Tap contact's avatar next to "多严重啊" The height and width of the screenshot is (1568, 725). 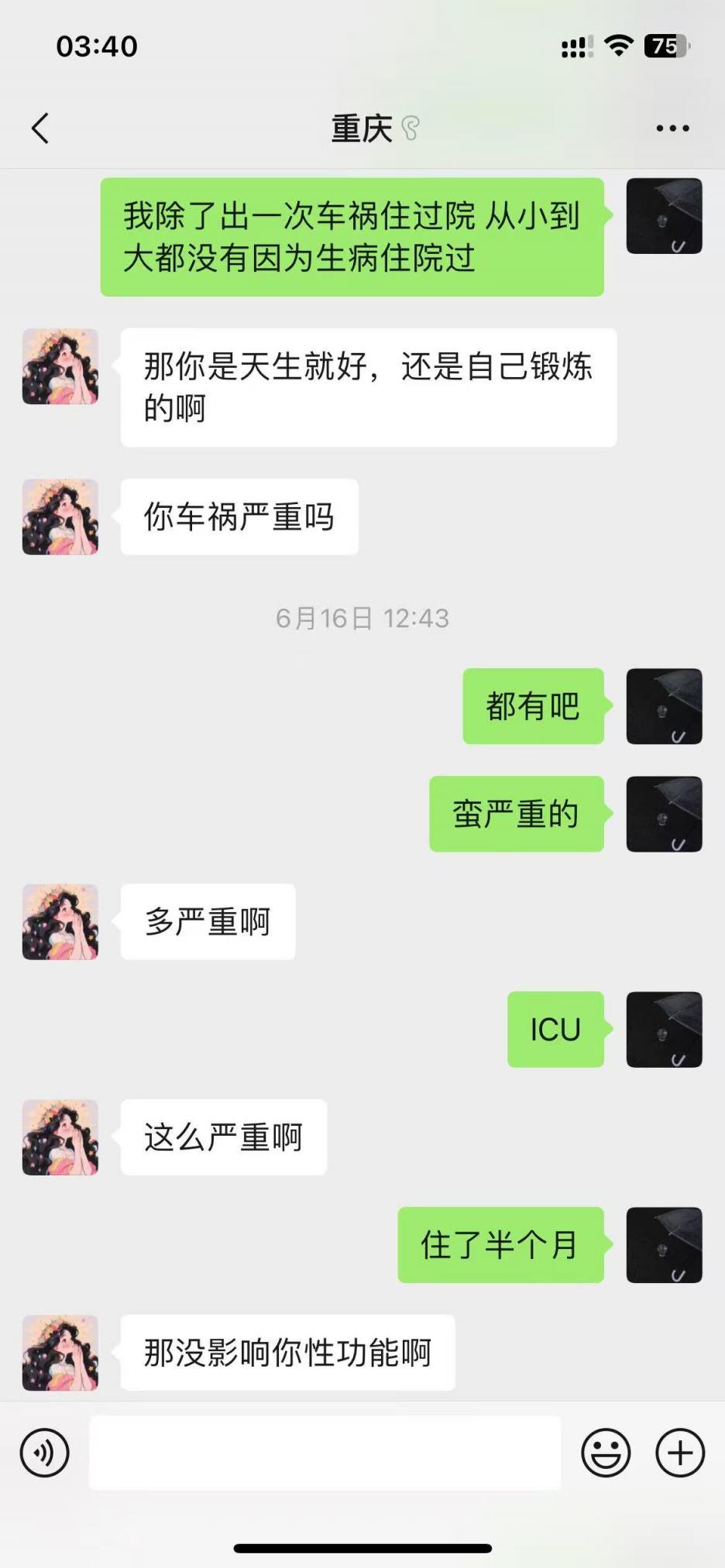pyautogui.click(x=60, y=921)
